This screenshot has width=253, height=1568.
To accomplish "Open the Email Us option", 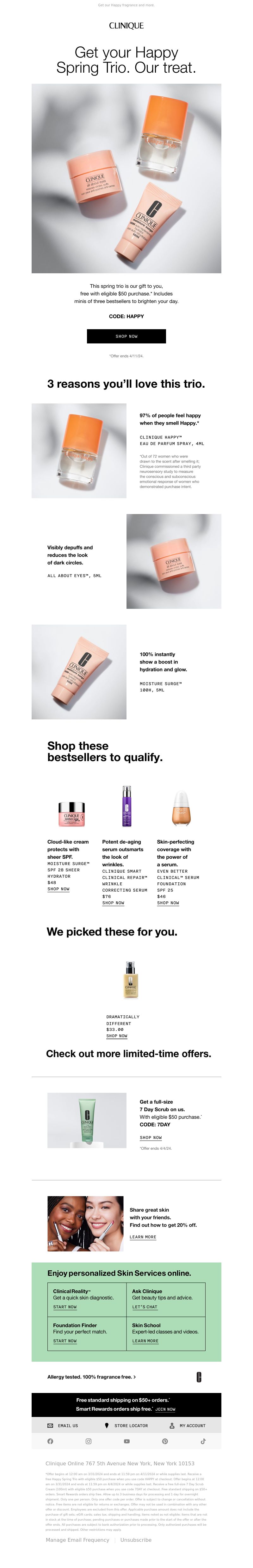I will [x=63, y=1426].
